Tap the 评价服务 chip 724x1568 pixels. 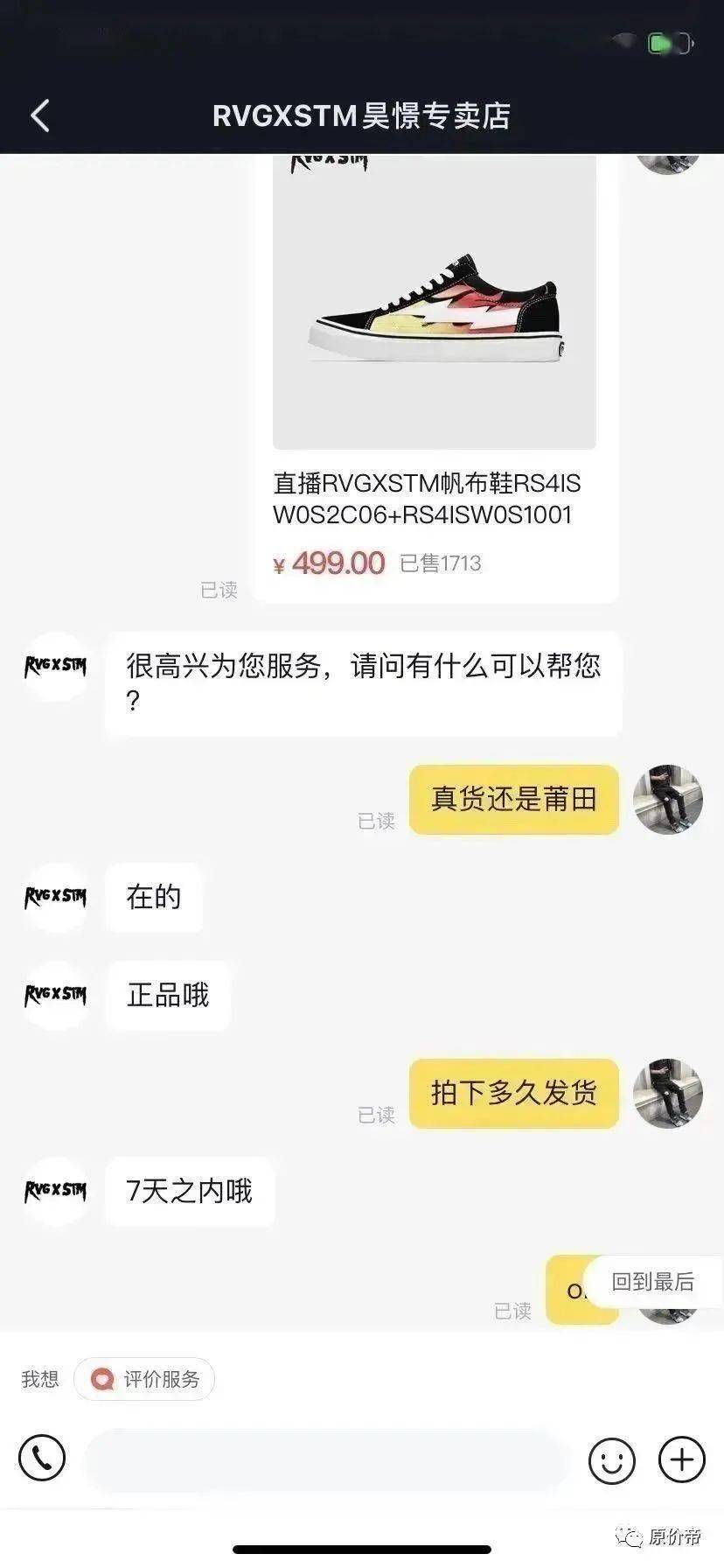tap(145, 1379)
